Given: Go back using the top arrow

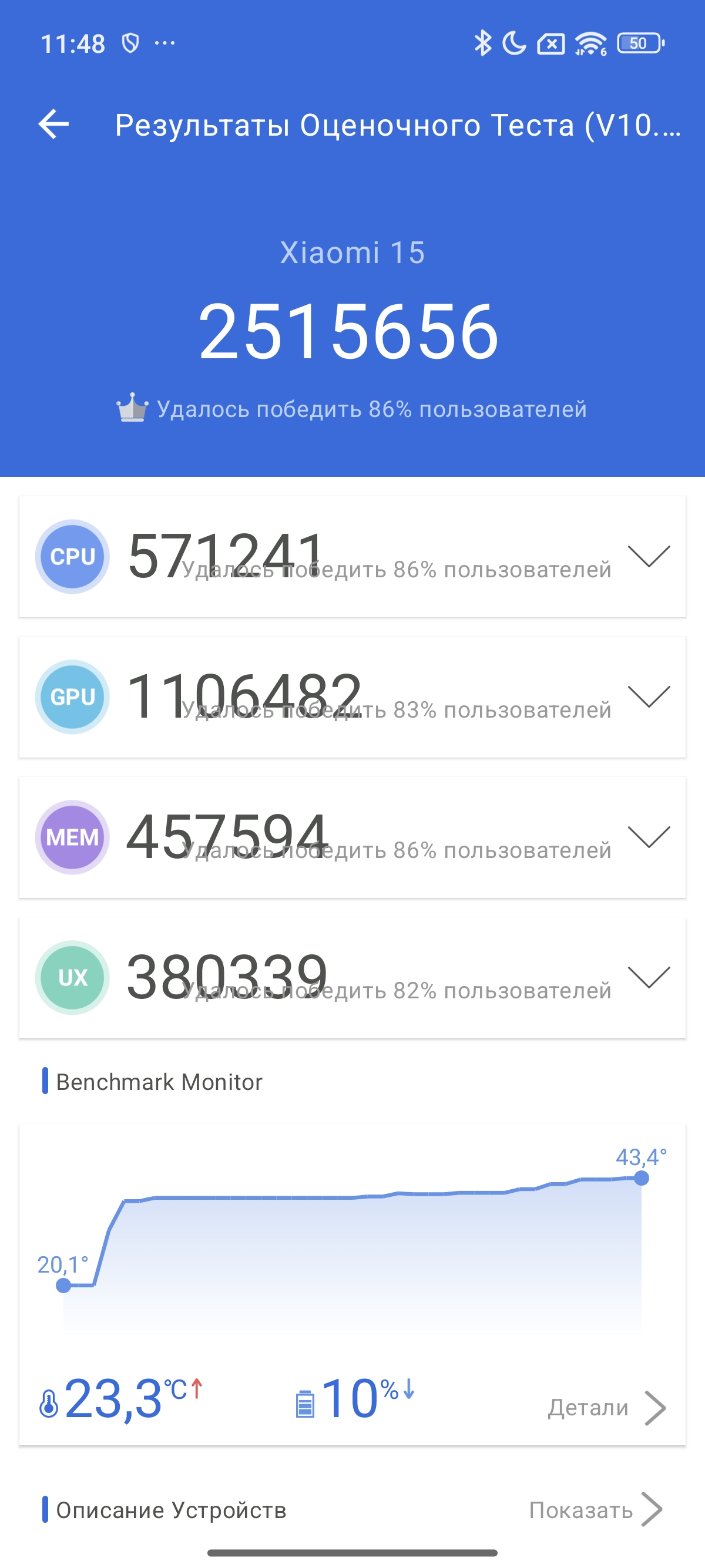Looking at the screenshot, I should point(53,125).
